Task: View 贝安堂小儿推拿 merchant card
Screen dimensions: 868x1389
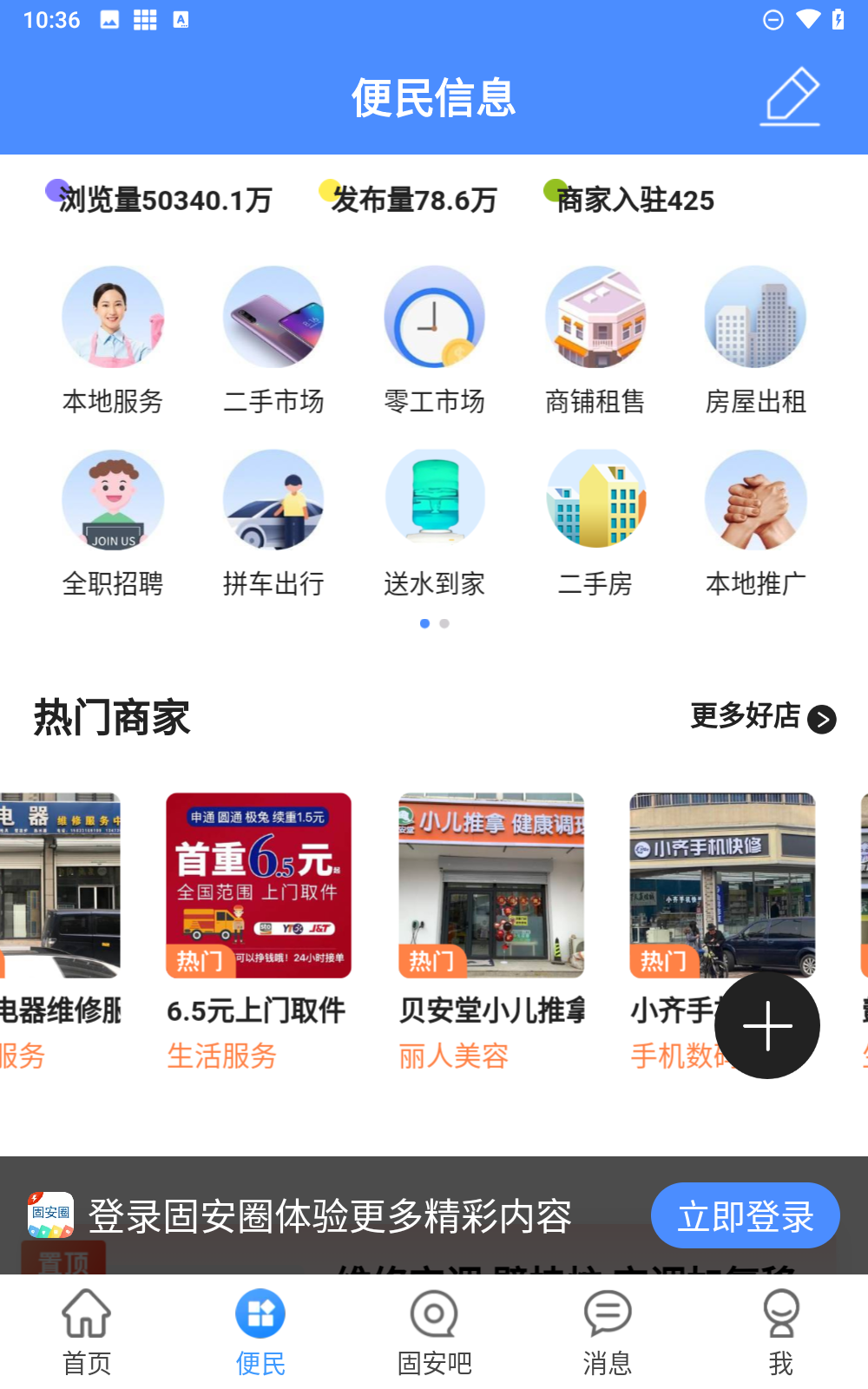Action: pos(491,929)
